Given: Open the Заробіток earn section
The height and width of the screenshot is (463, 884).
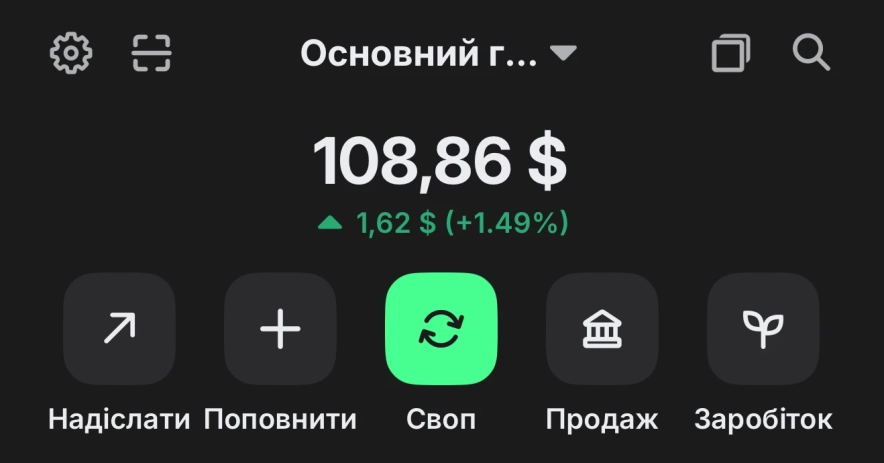Looking at the screenshot, I should 763,329.
